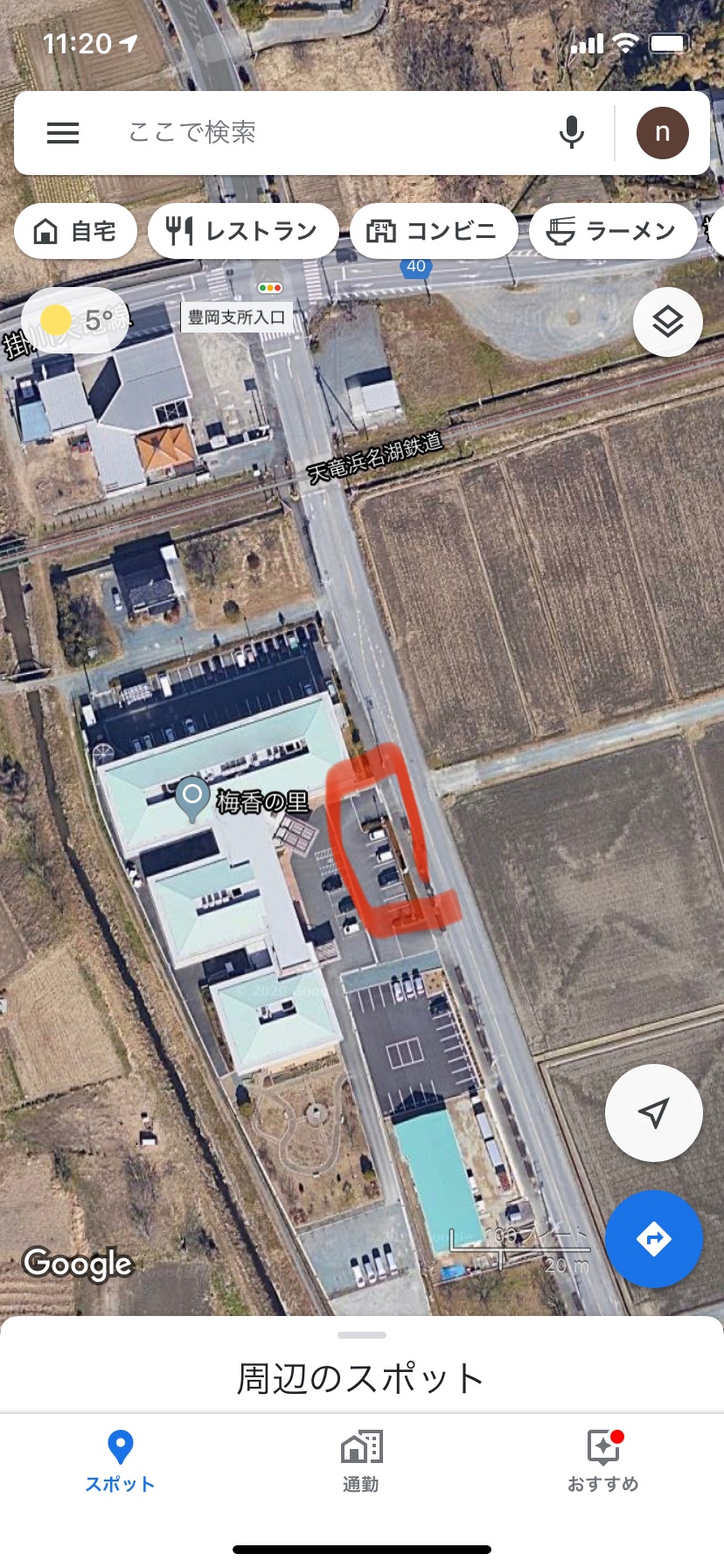Switch to the おすすめ tab
724x1568 pixels.
tap(603, 1460)
